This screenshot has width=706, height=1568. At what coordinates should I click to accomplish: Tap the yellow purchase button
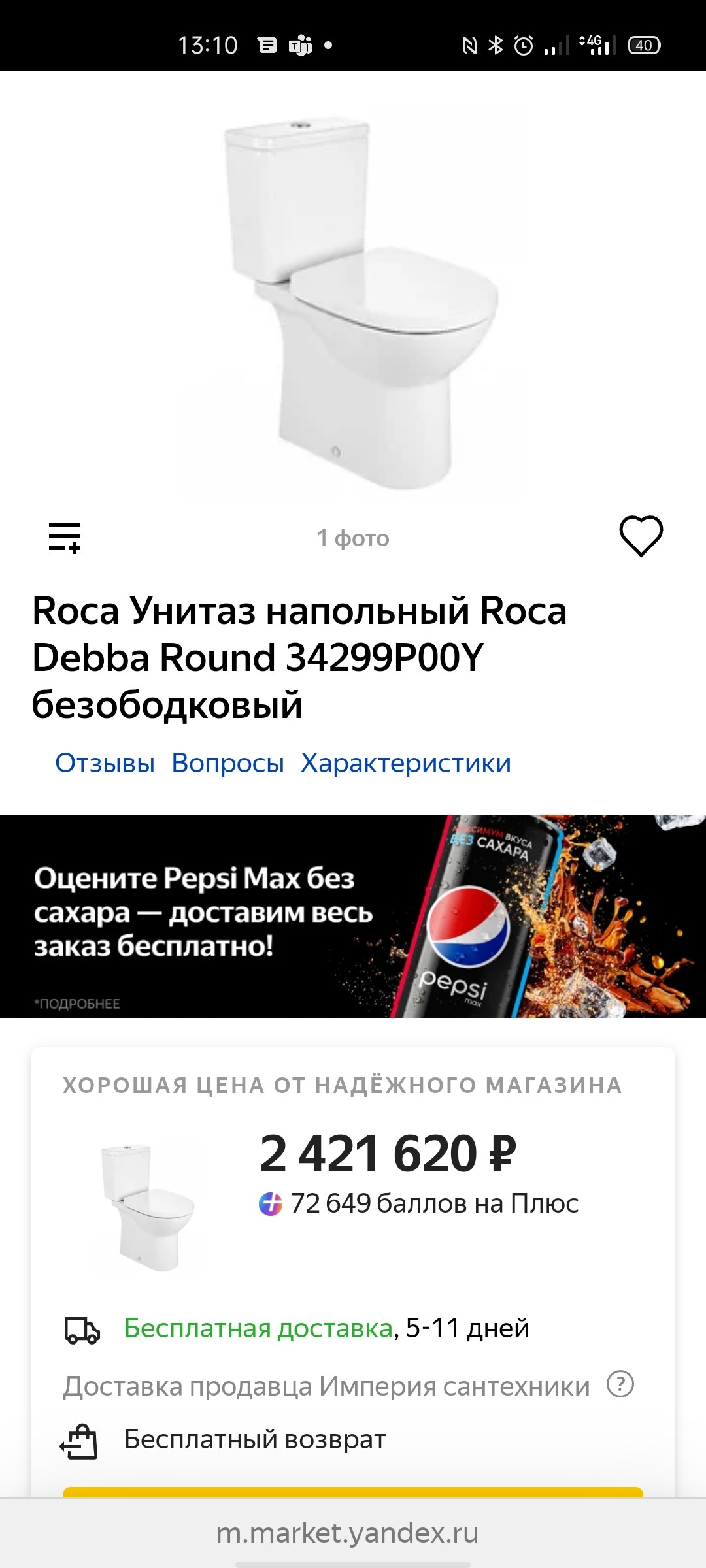click(x=353, y=1492)
